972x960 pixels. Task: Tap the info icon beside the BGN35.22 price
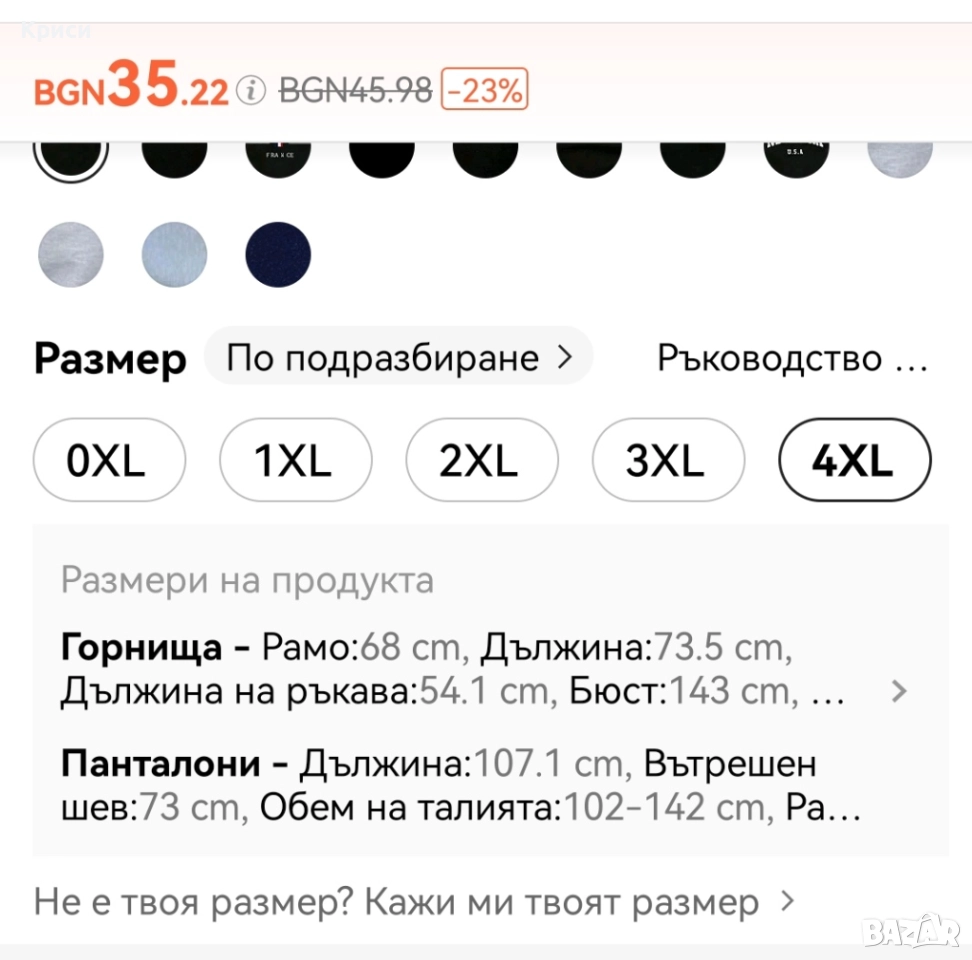pos(251,92)
